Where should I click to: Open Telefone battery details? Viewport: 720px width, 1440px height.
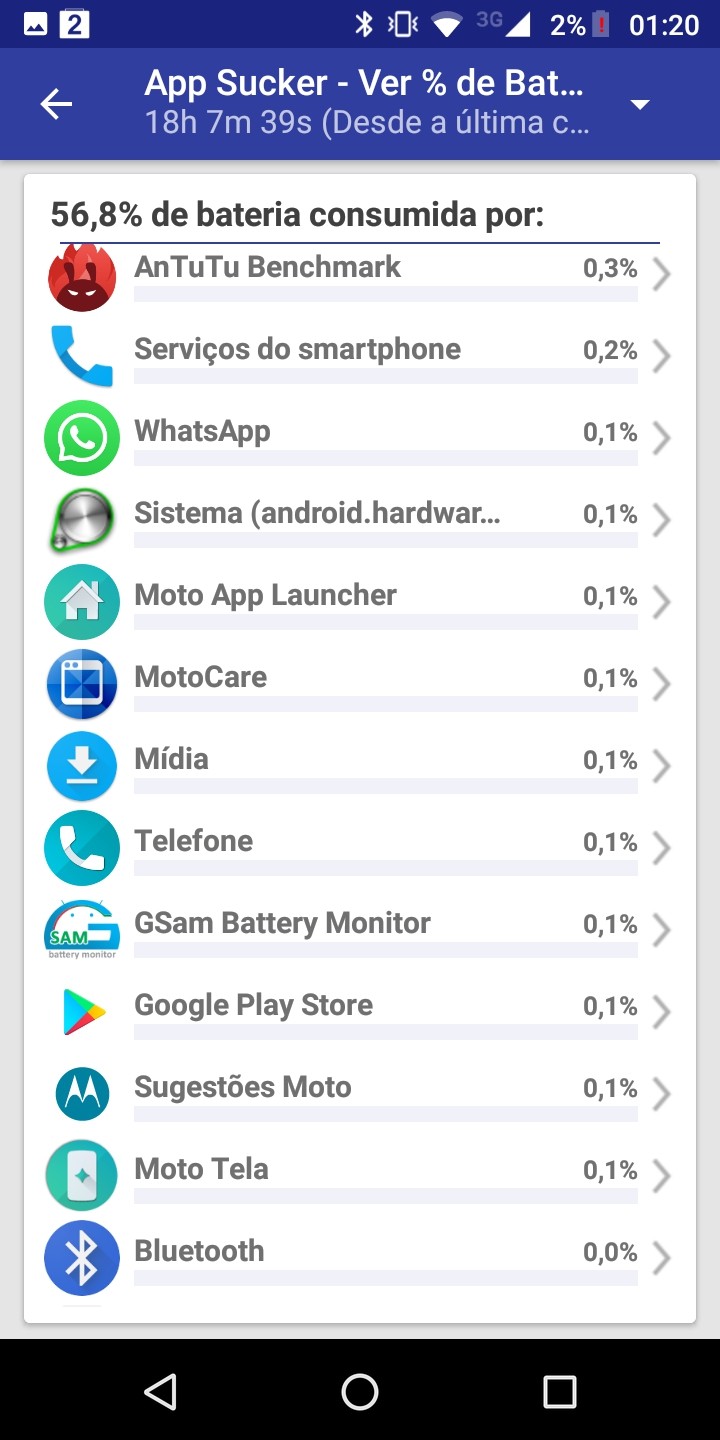[360, 848]
